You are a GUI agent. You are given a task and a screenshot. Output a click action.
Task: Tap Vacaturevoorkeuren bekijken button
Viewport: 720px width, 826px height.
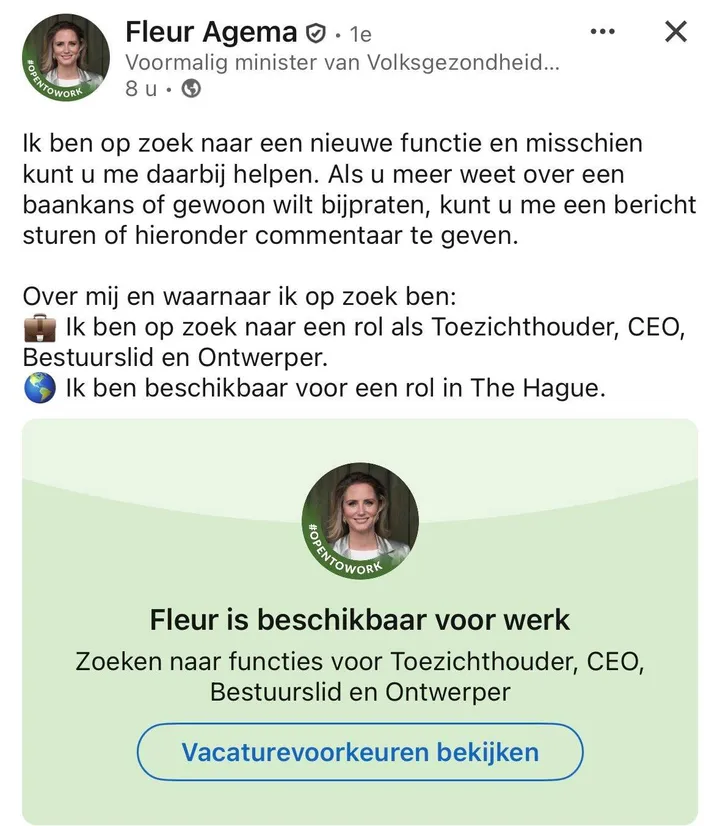point(360,752)
